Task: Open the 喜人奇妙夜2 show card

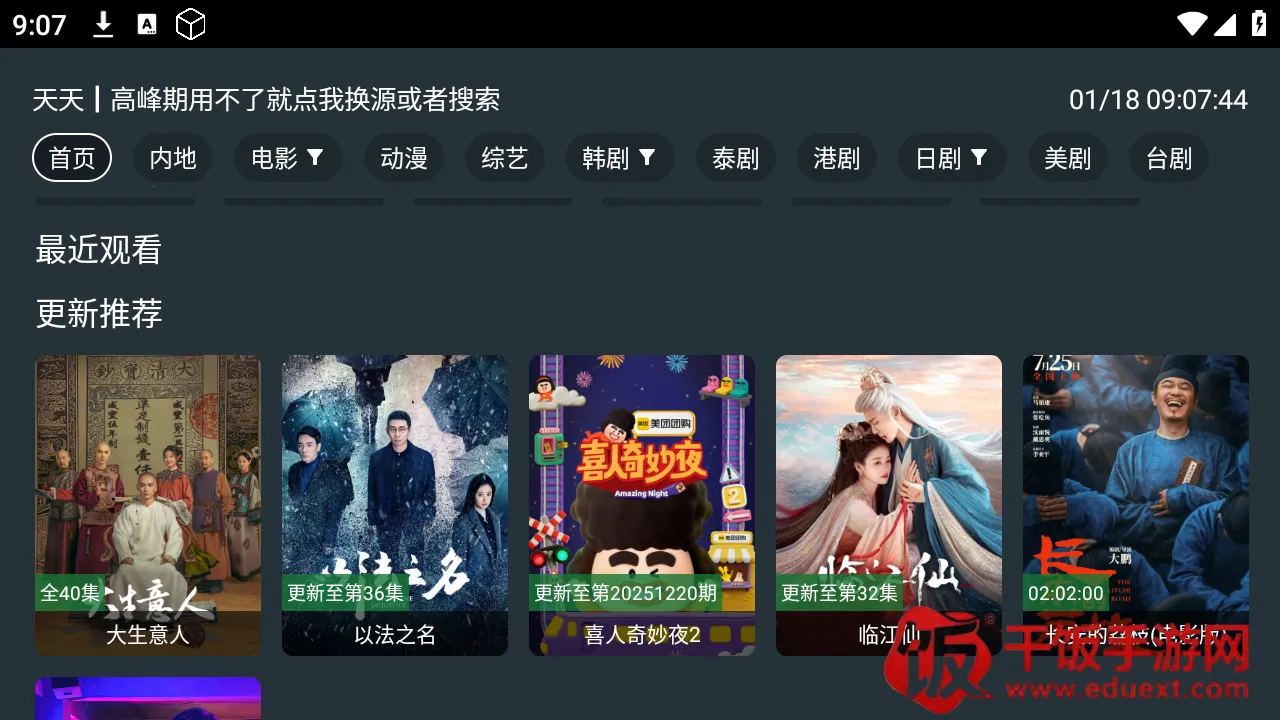Action: click(642, 505)
